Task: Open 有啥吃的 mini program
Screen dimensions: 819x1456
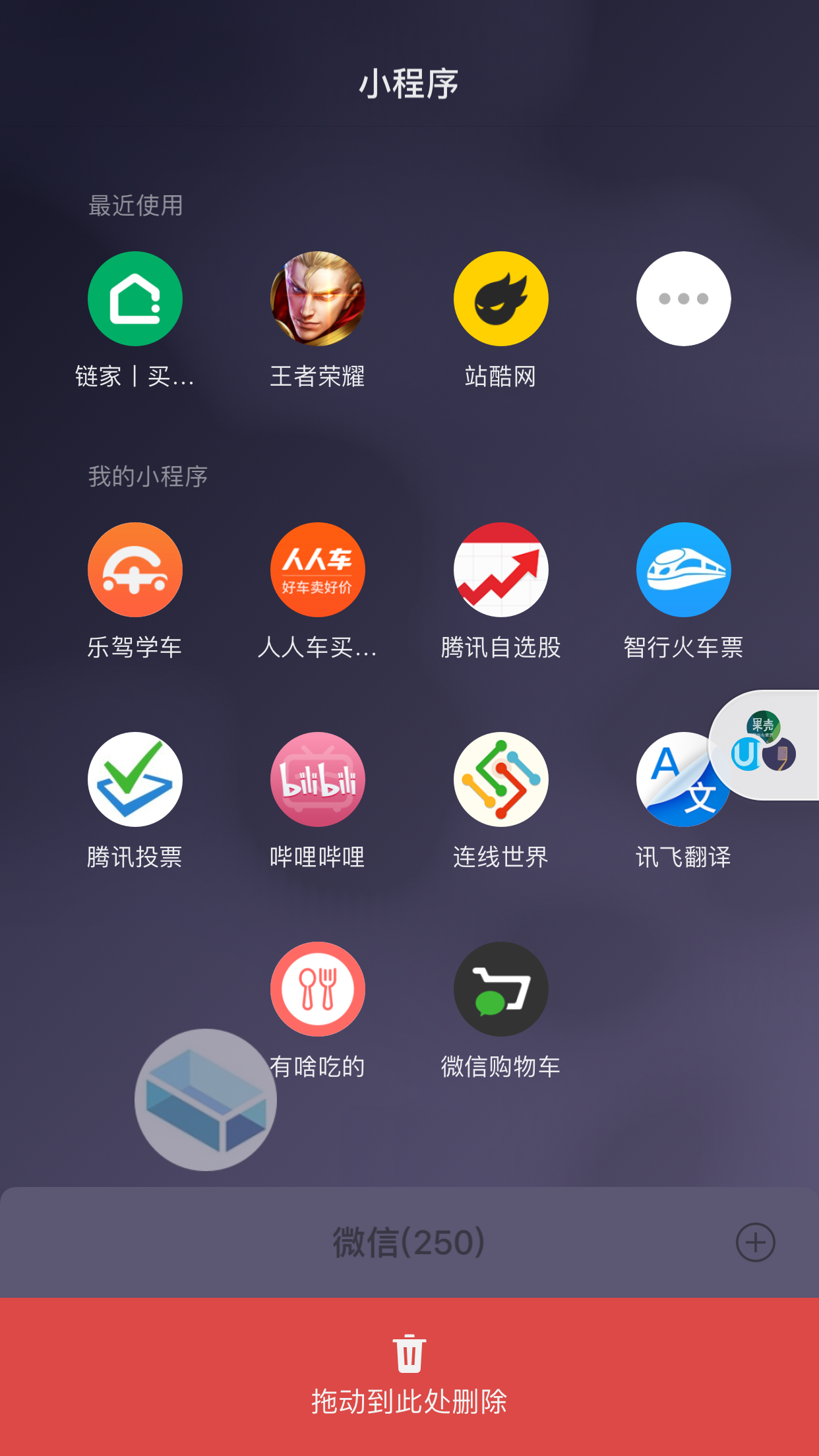Action: pyautogui.click(x=317, y=989)
